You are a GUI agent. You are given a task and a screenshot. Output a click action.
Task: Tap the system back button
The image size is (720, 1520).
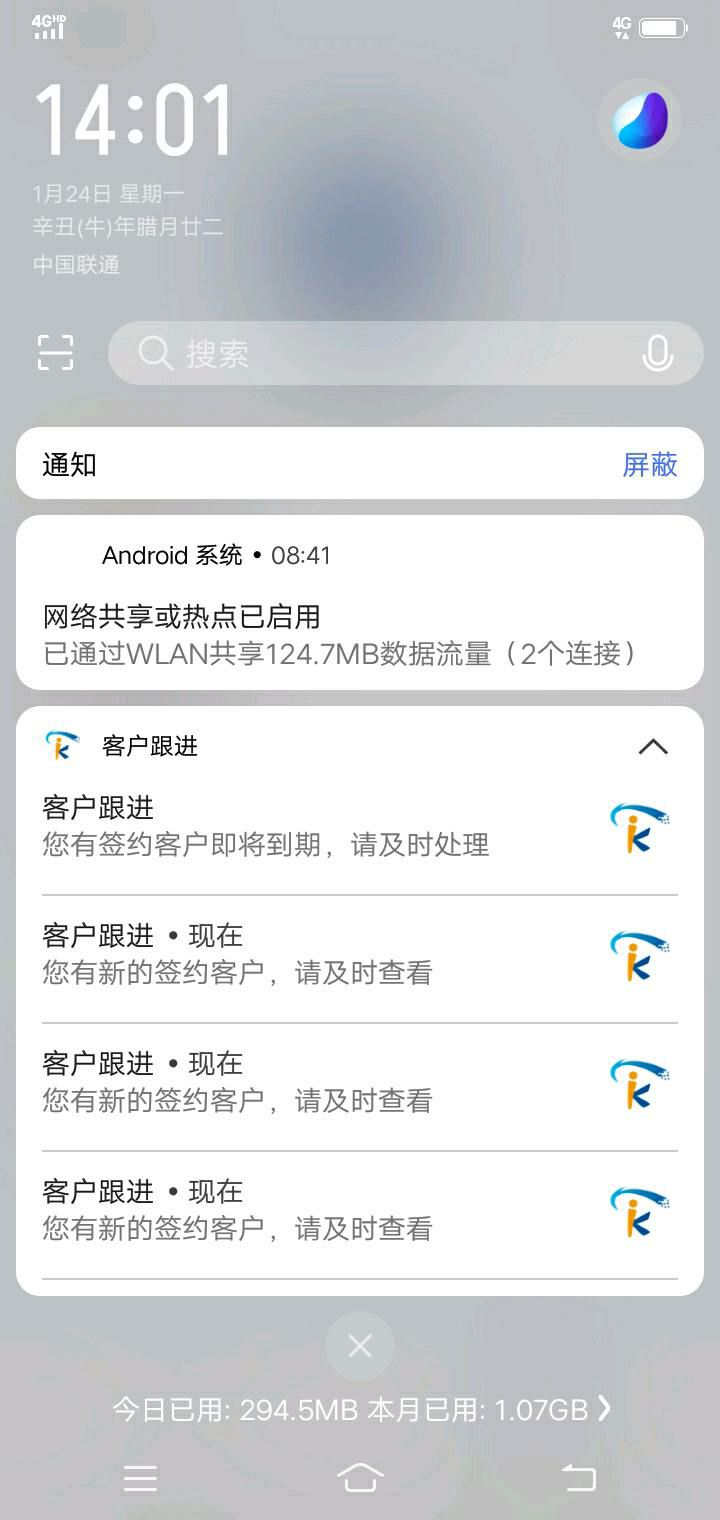click(578, 1478)
